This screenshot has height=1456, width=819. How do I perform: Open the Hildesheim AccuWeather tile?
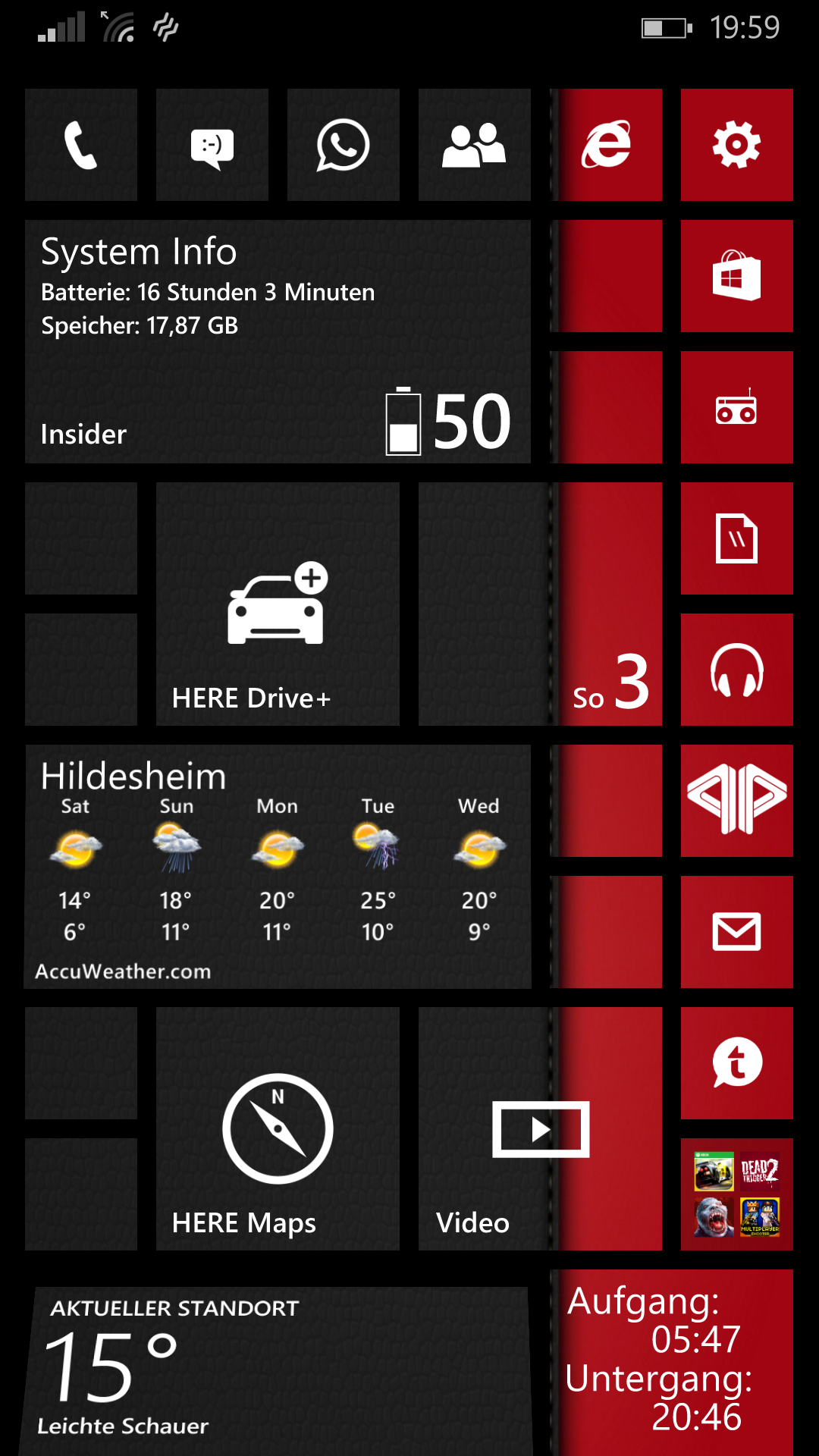278,866
